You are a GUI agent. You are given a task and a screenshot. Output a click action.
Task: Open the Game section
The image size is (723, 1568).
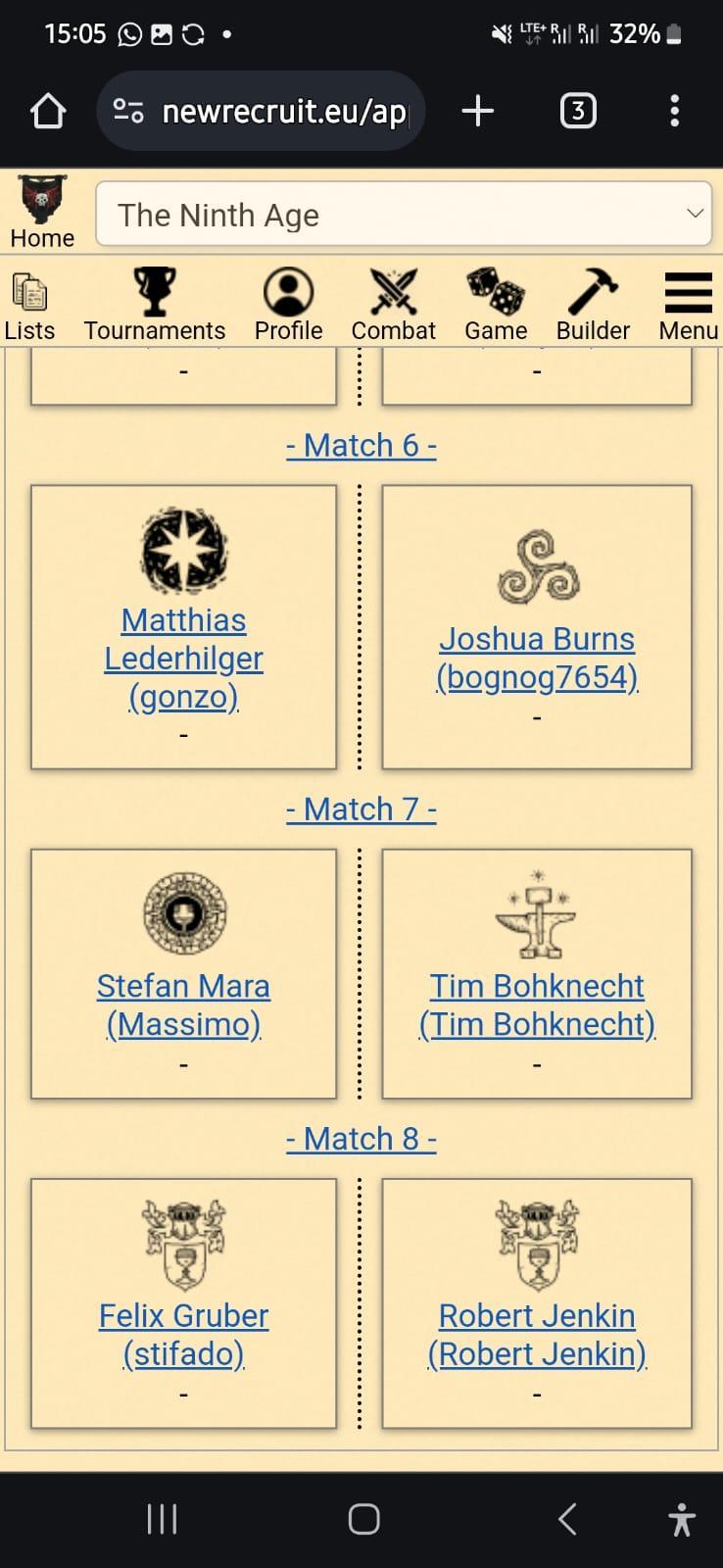pyautogui.click(x=496, y=305)
